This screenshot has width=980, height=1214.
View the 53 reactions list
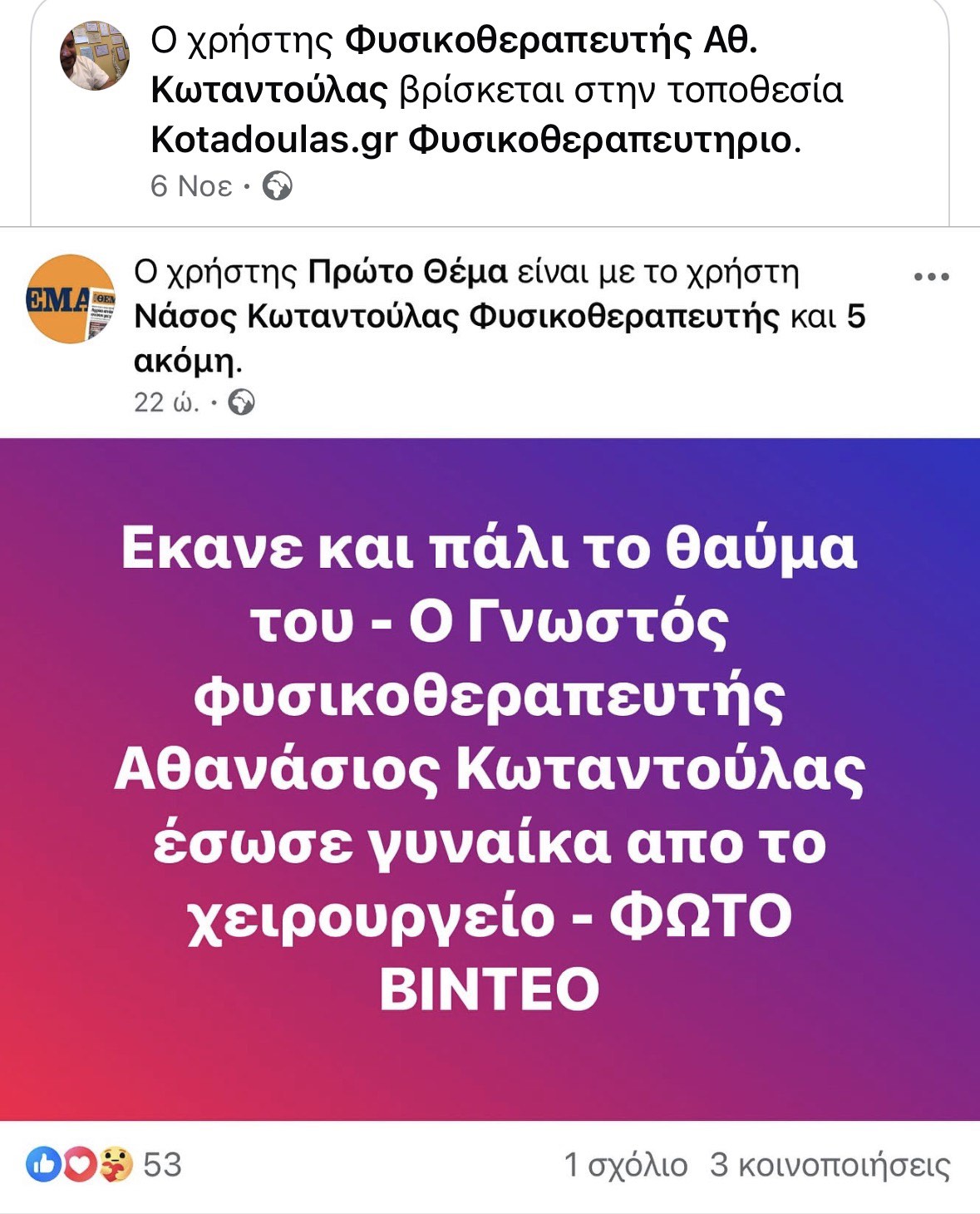[x=104, y=1164]
